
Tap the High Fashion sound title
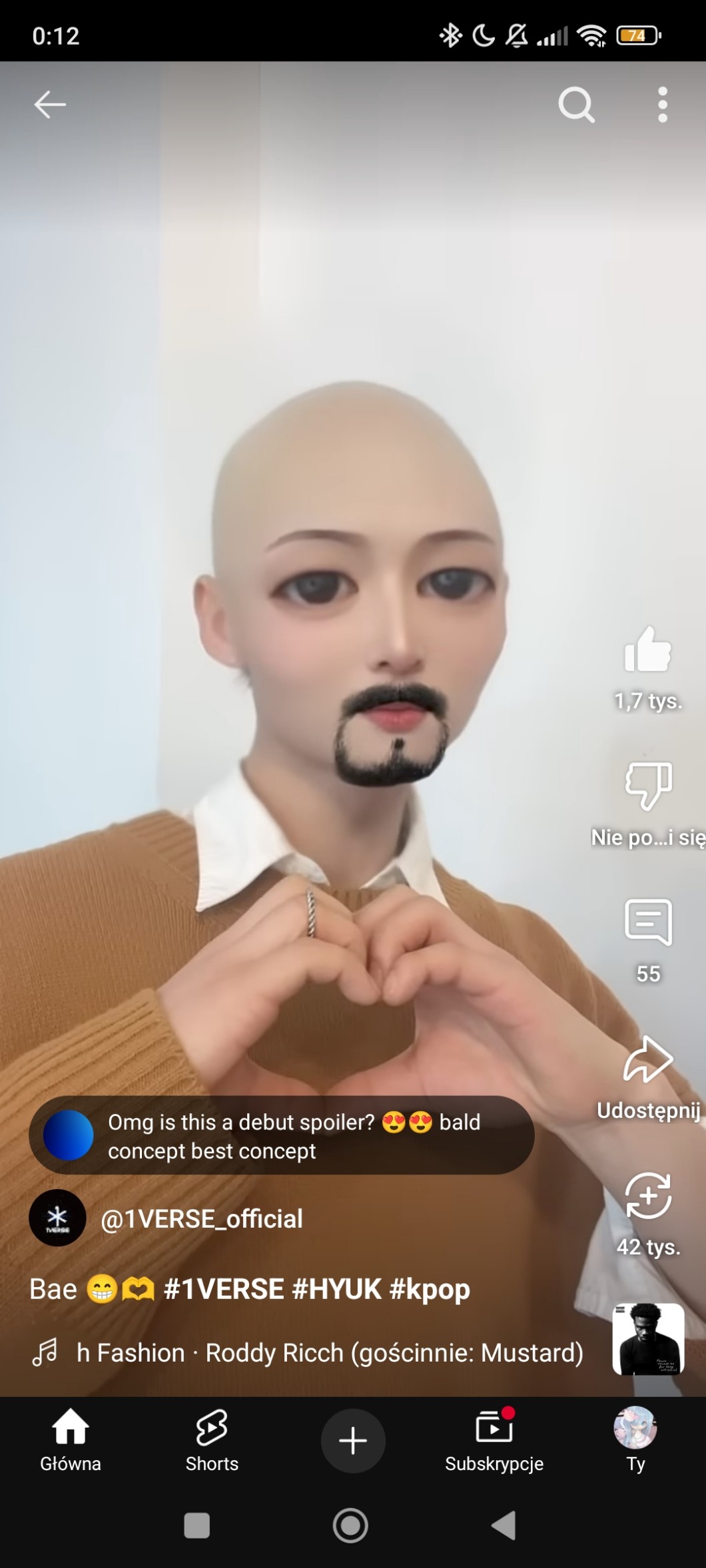tap(330, 1353)
